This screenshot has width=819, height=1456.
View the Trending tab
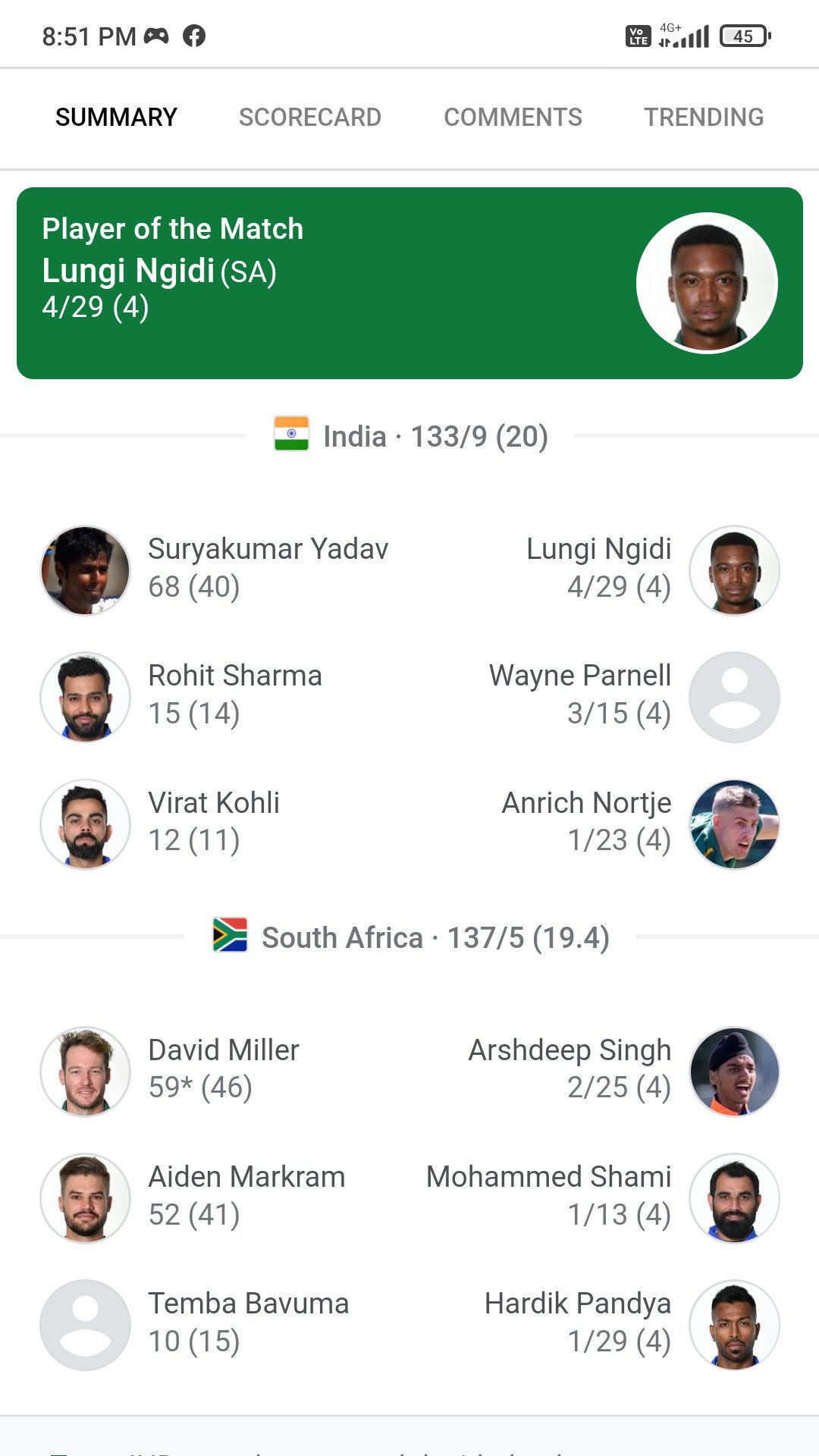703,118
